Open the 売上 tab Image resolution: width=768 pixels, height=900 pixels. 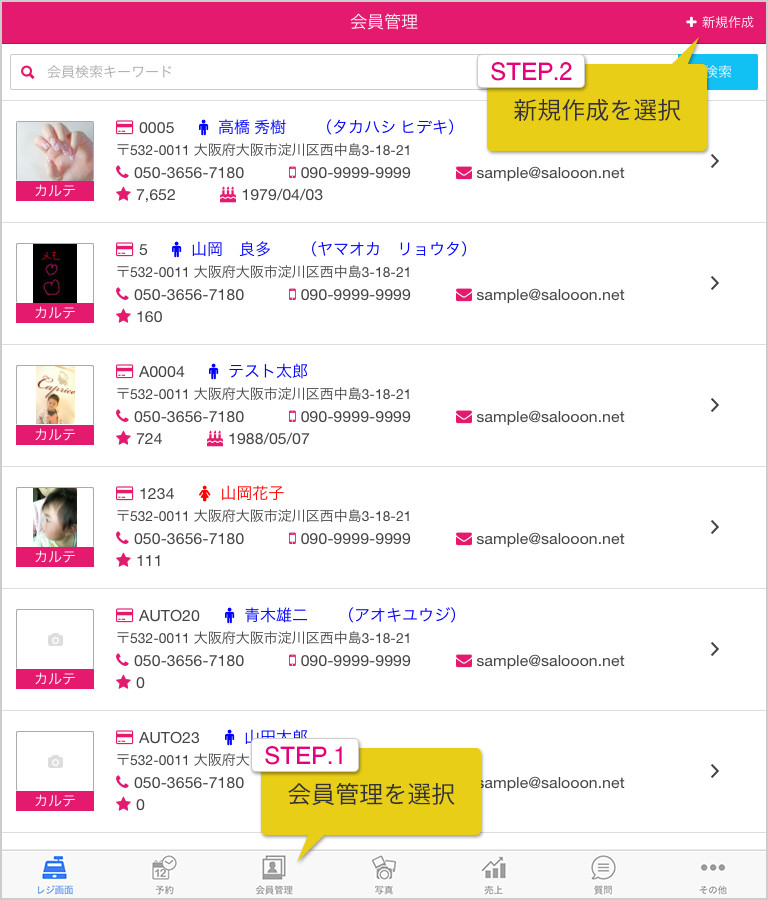[493, 875]
